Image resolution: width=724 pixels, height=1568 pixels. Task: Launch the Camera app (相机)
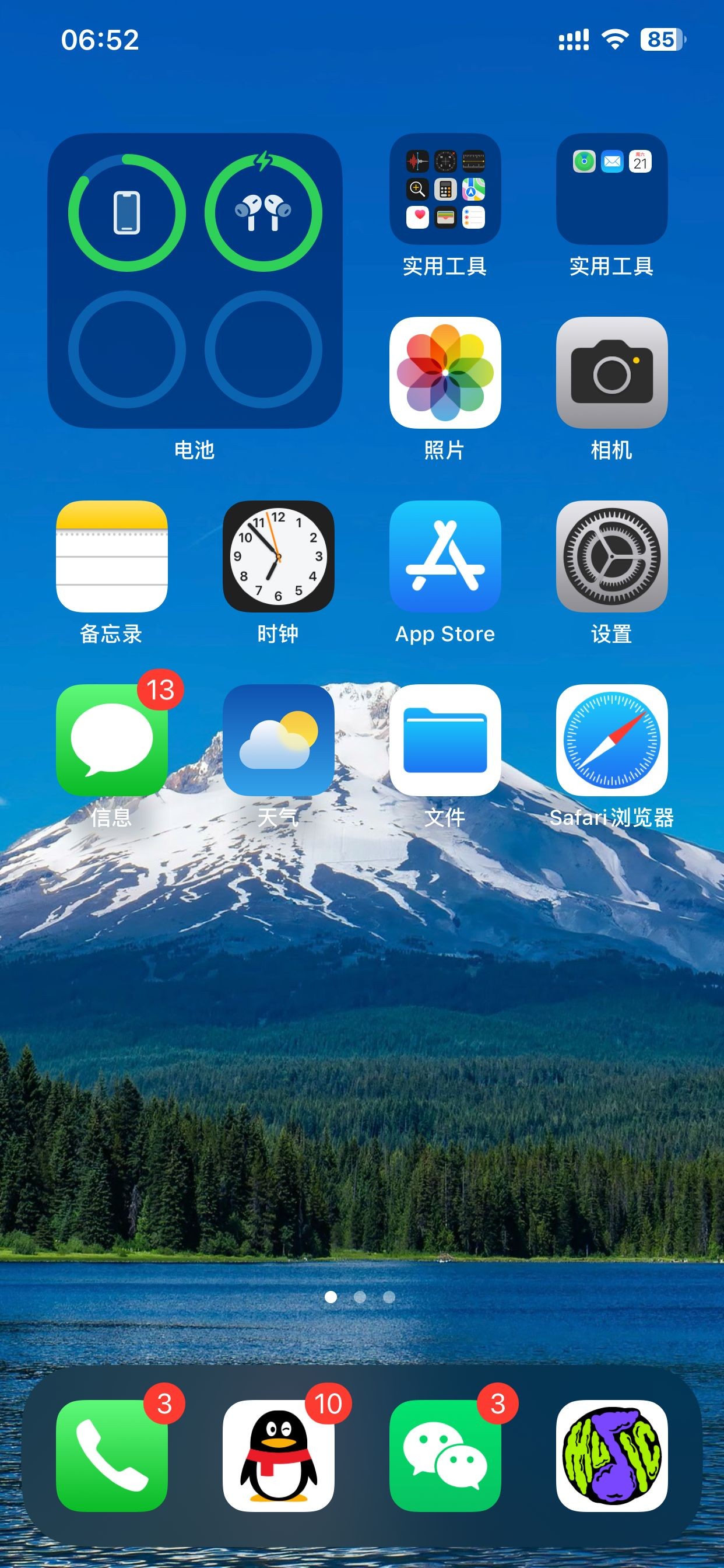click(x=611, y=373)
